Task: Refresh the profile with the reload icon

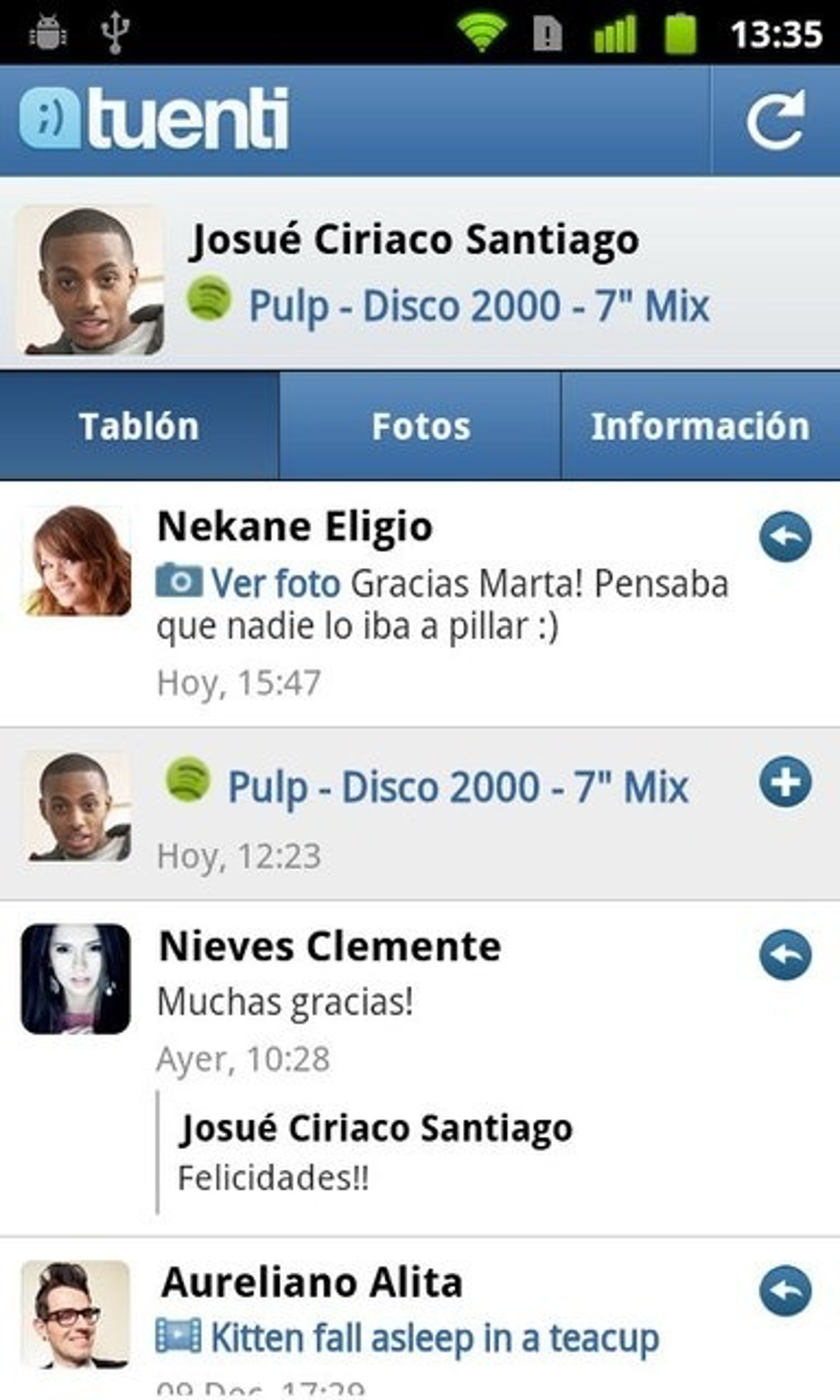Action: pyautogui.click(x=776, y=119)
